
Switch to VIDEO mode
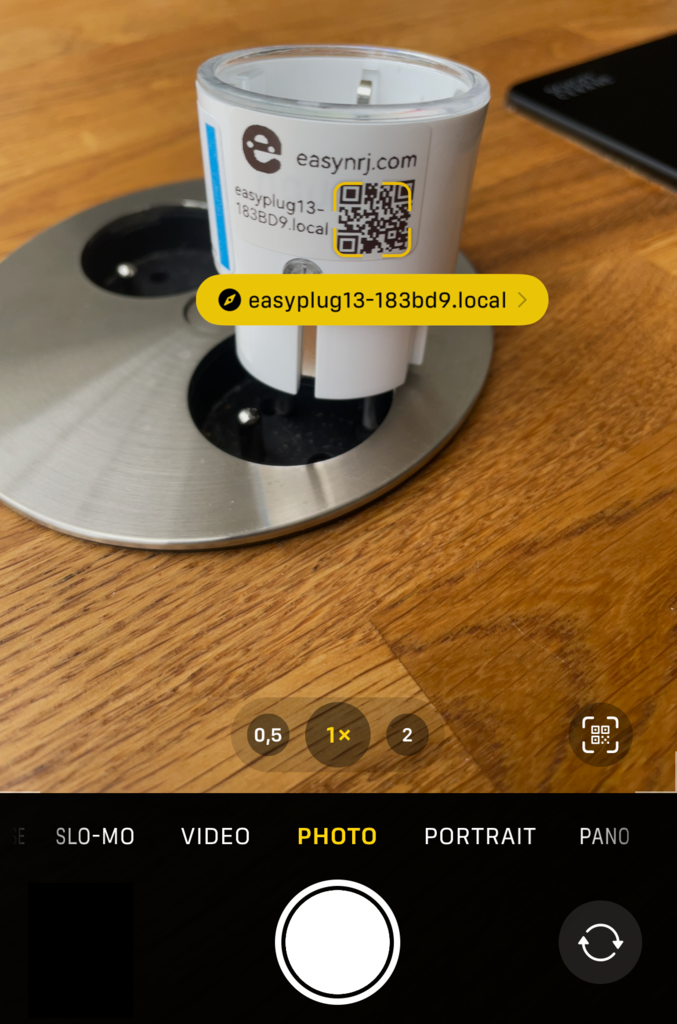click(216, 836)
